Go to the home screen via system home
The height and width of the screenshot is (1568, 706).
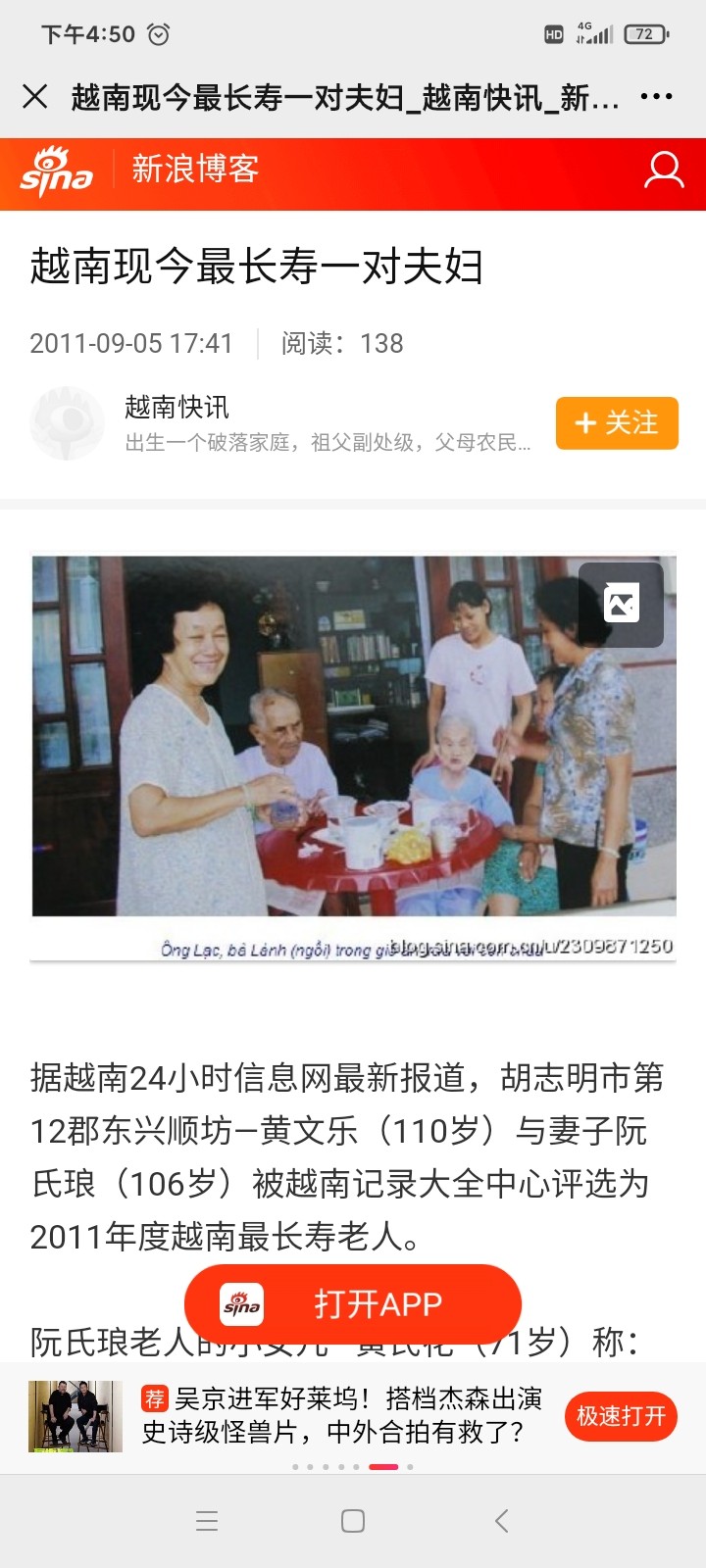pos(353,1521)
